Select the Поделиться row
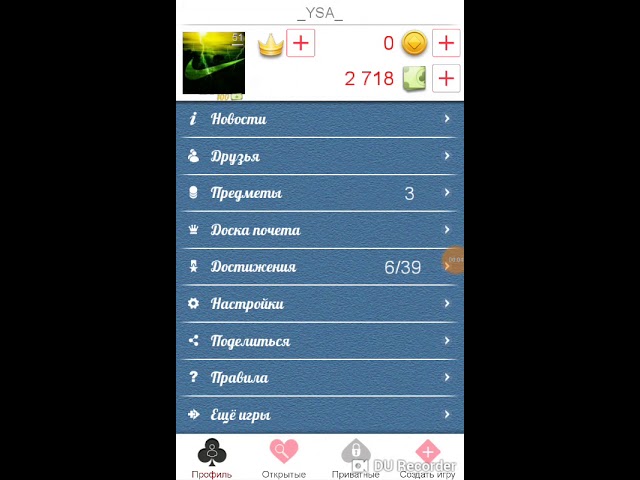The height and width of the screenshot is (480, 640). [320, 341]
